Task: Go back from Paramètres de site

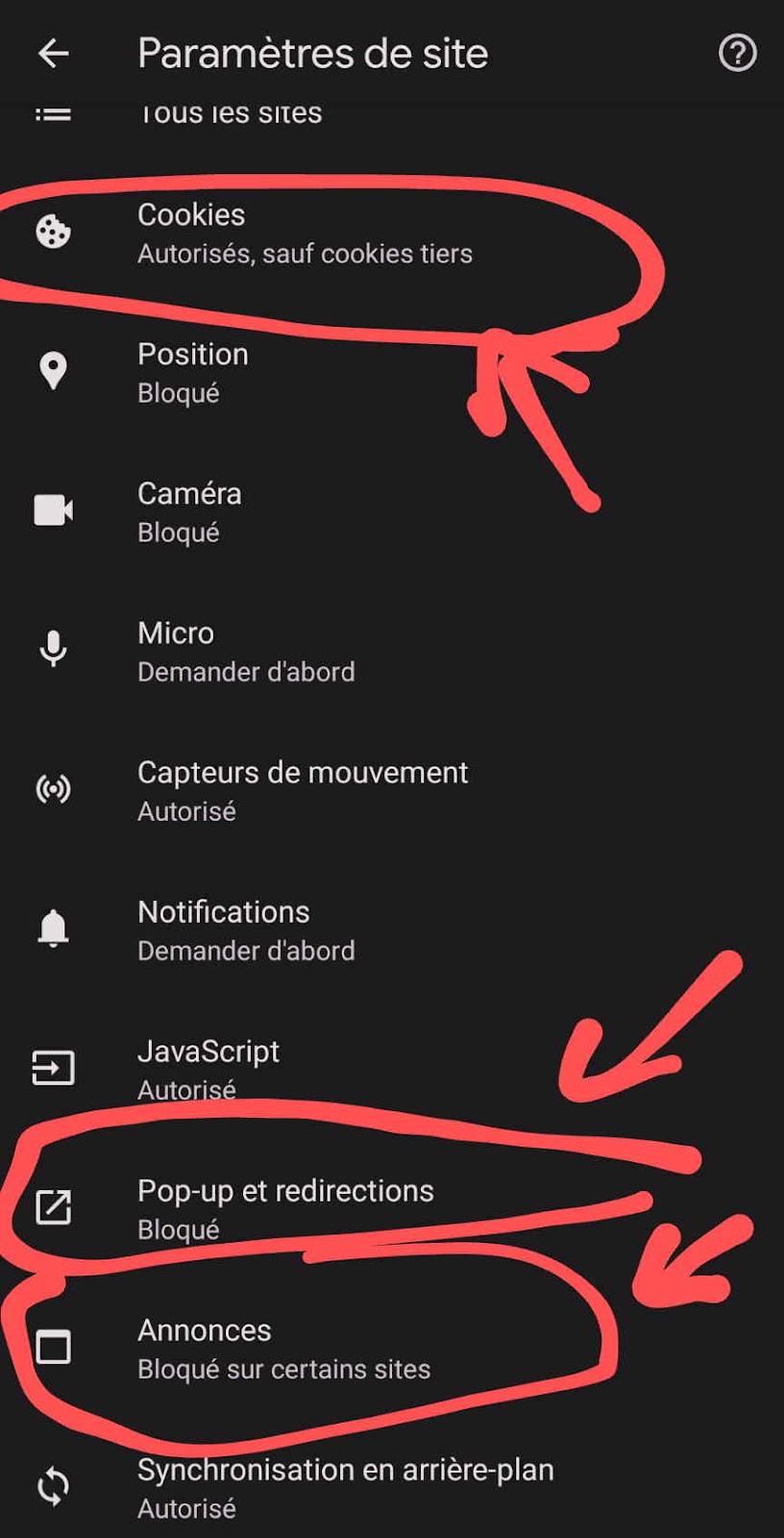Action: tap(53, 53)
